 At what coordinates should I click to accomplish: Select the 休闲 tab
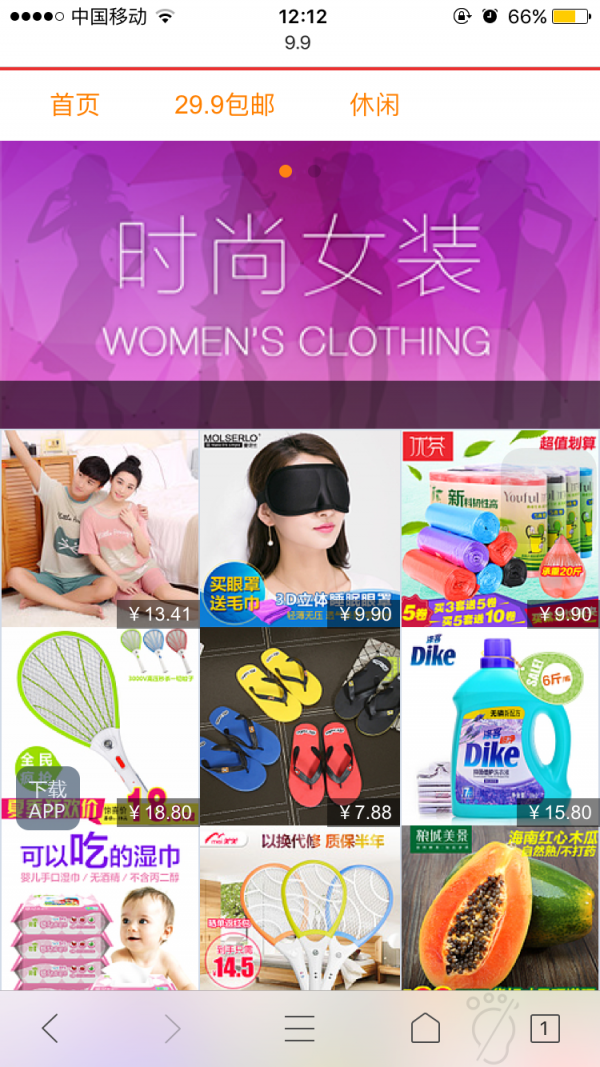click(375, 105)
